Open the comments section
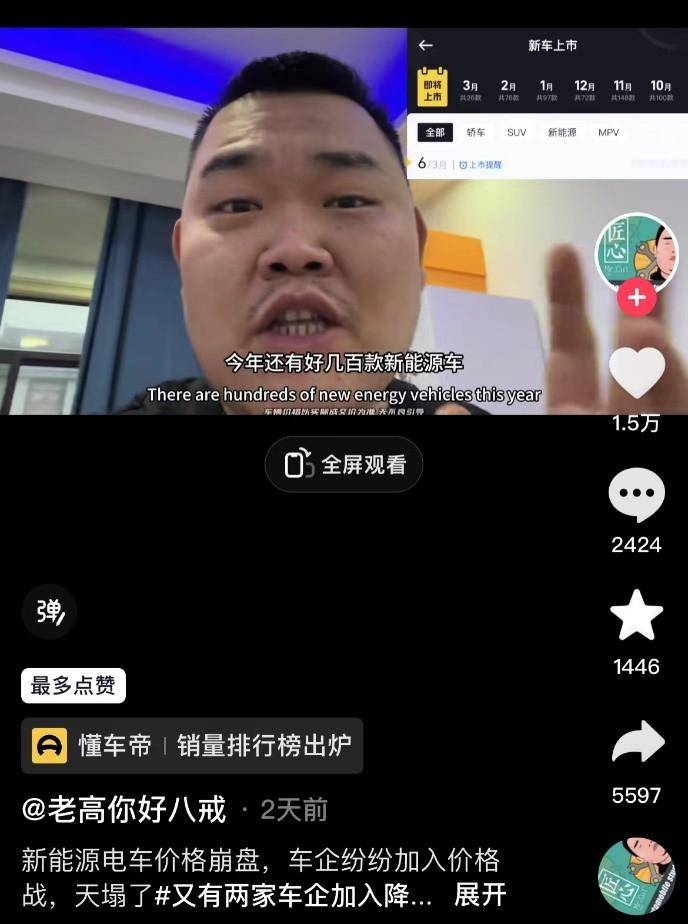The height and width of the screenshot is (924, 688). point(636,495)
